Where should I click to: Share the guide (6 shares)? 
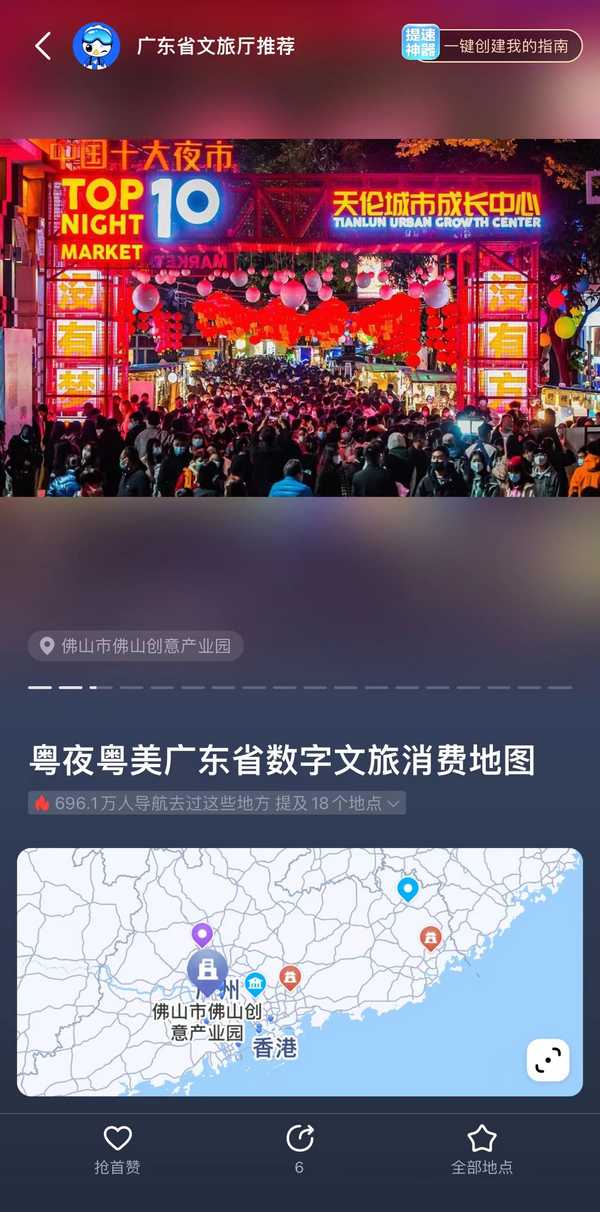[x=299, y=1148]
